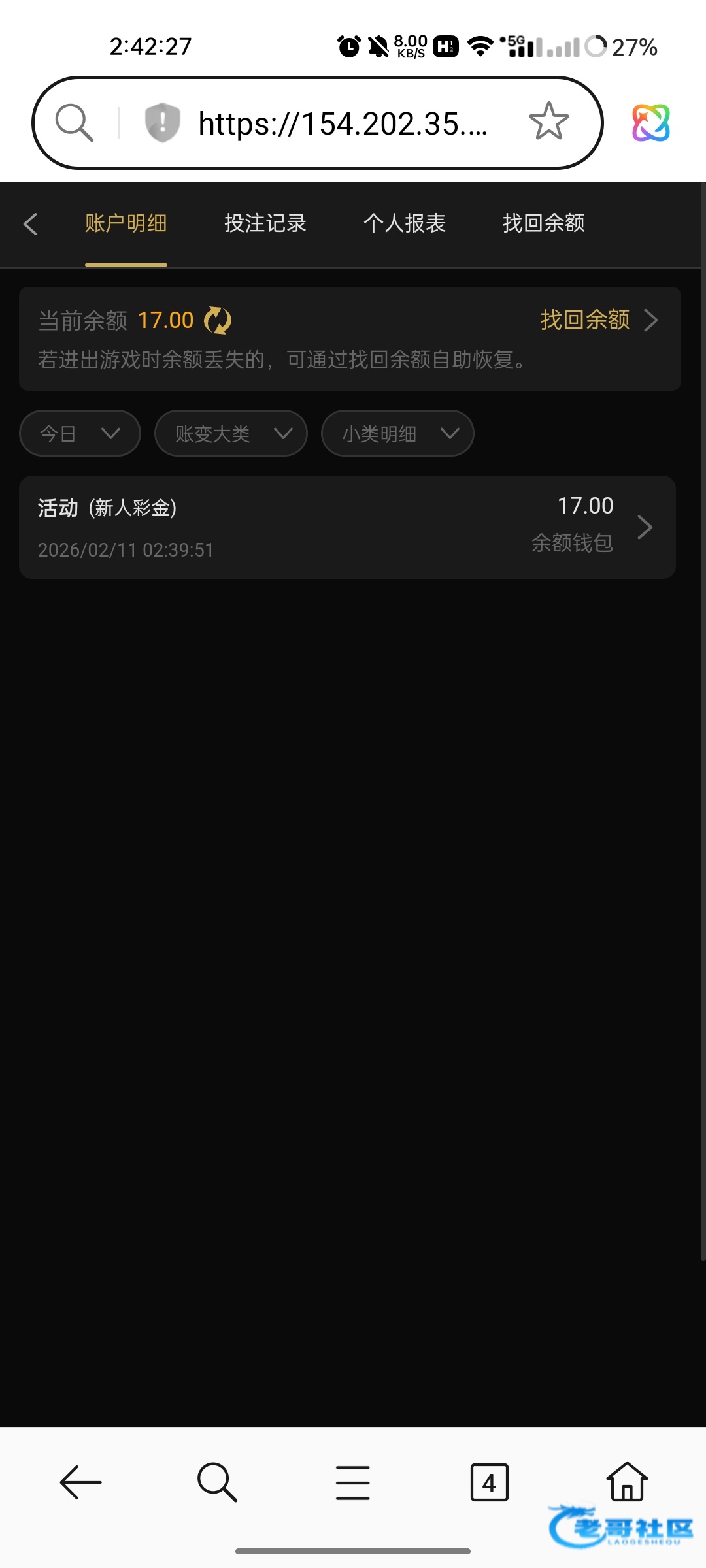
Task: Switch to the 投注记录 tab
Action: (265, 223)
